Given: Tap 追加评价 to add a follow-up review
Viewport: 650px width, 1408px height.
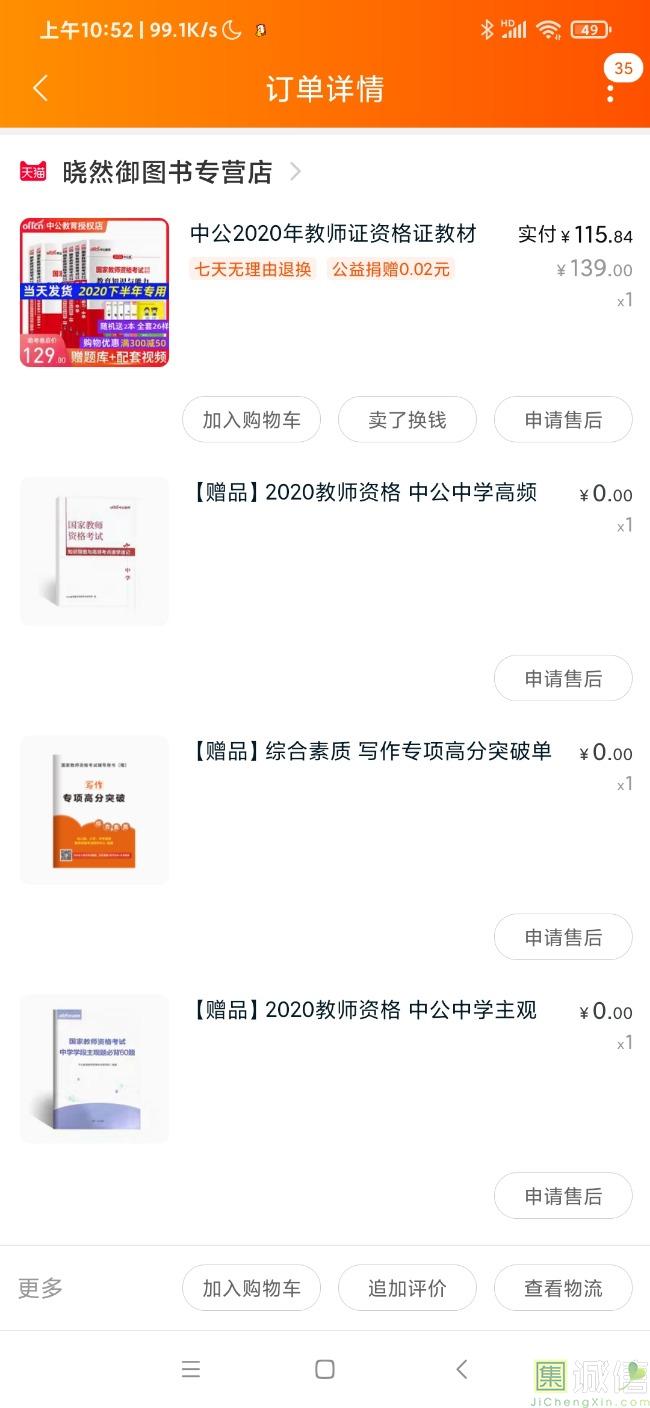Looking at the screenshot, I should point(407,1288).
